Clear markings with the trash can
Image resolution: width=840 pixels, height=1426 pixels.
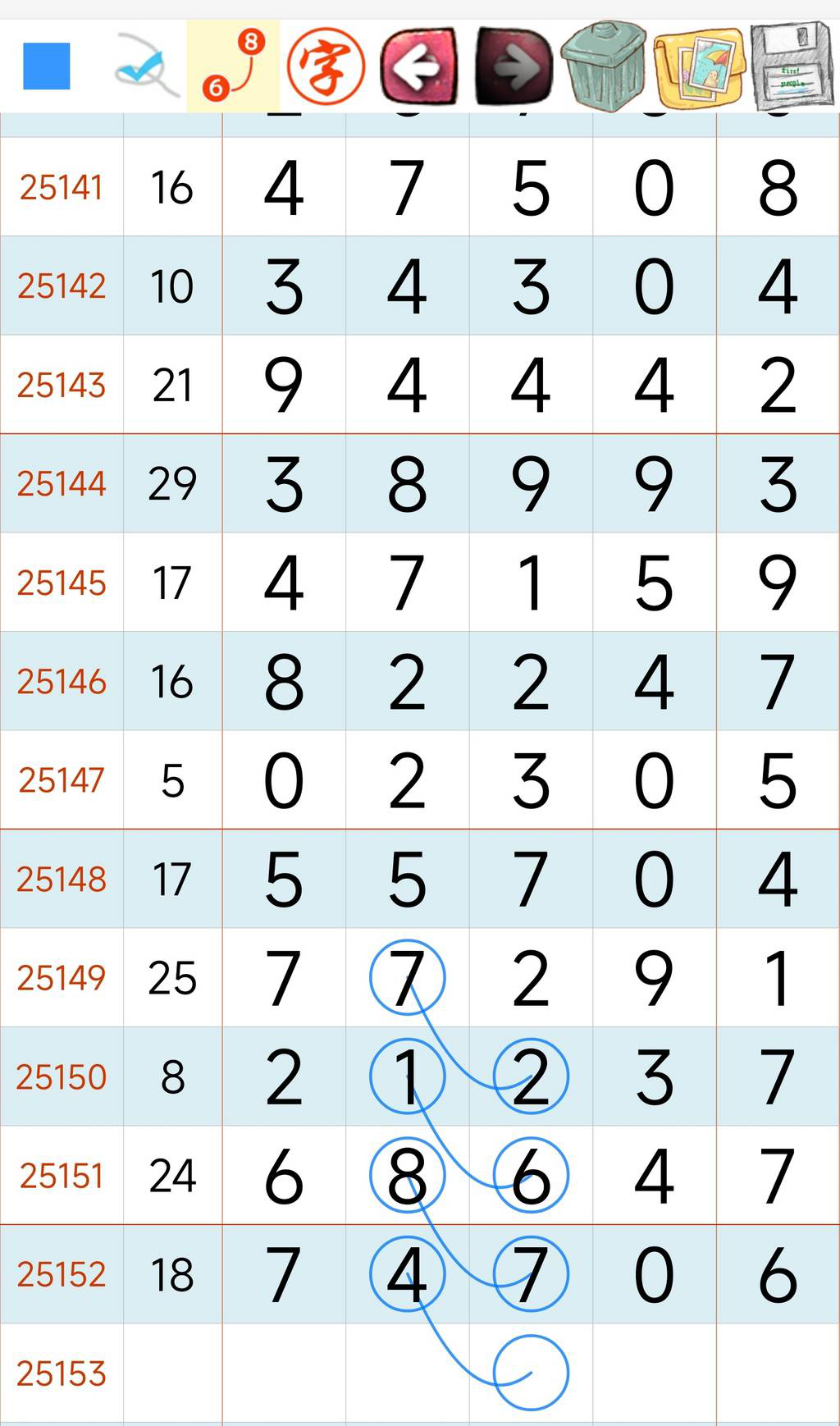[x=605, y=66]
